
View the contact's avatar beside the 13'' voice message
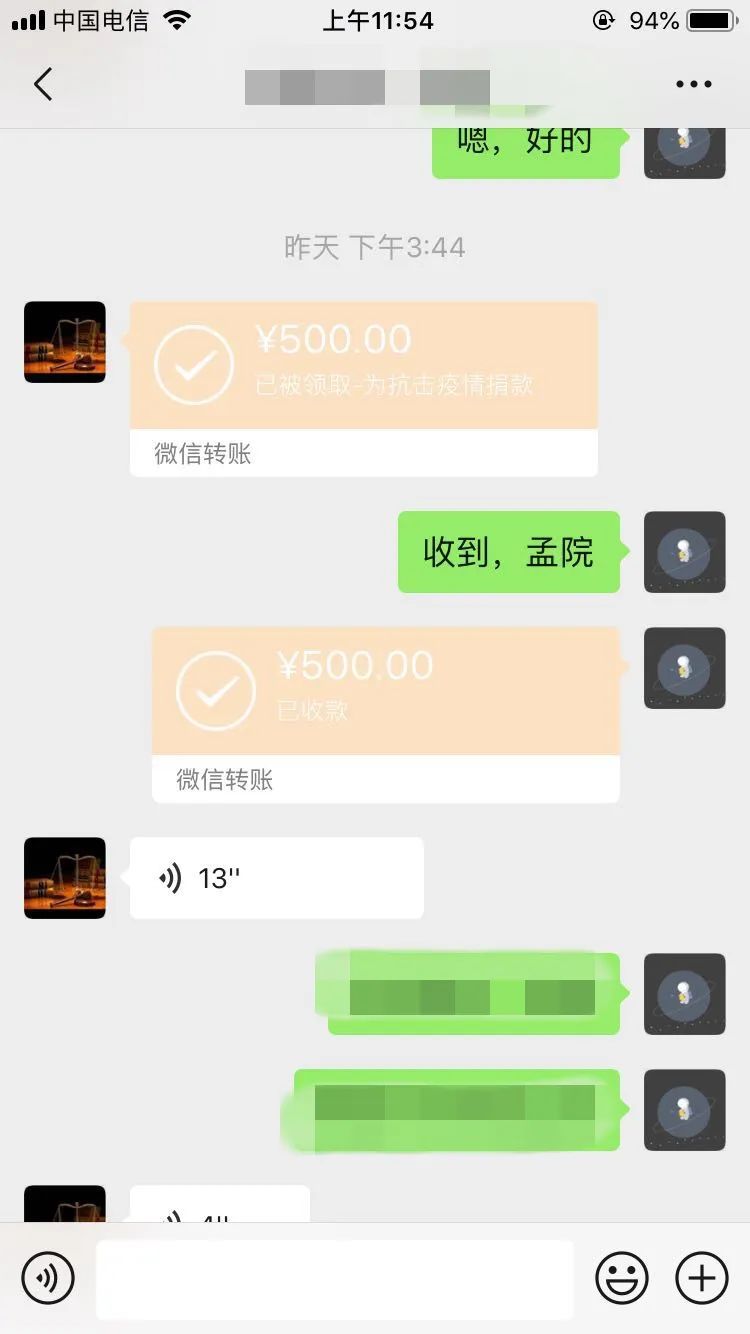tap(65, 878)
